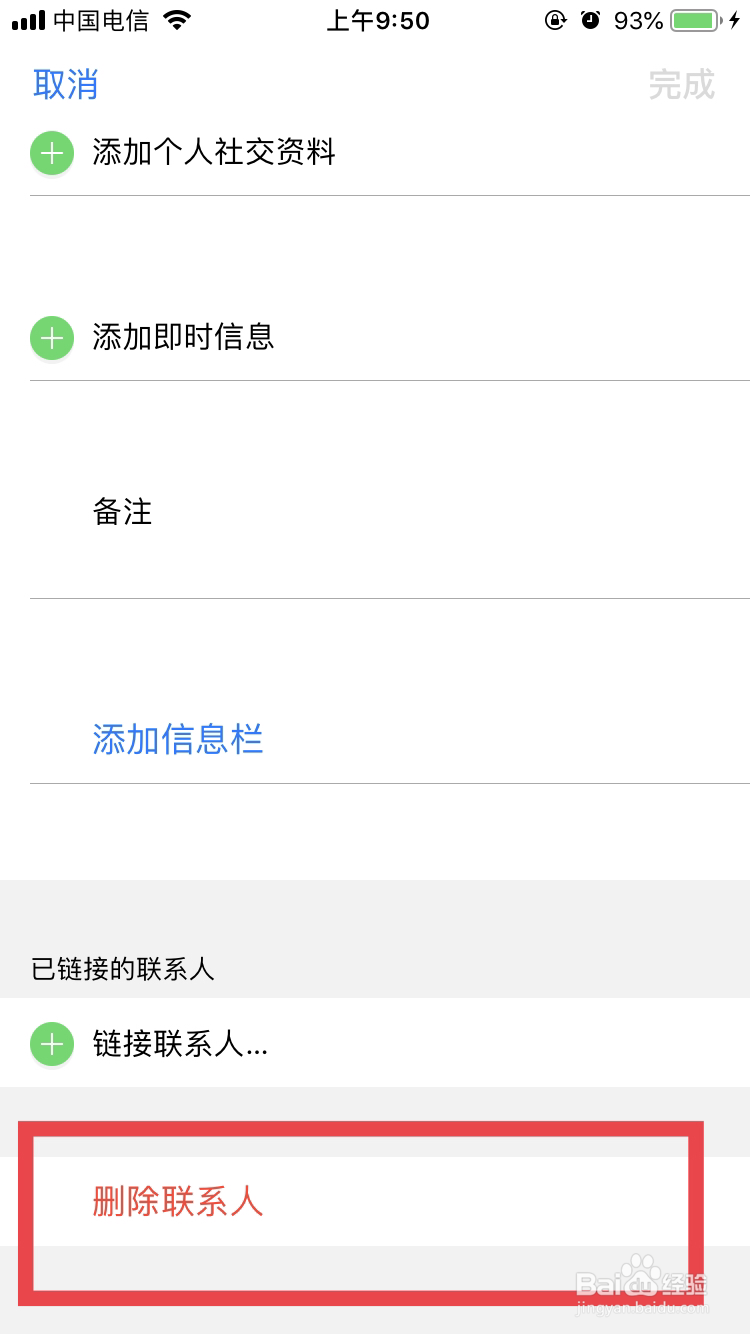Tap the 链接联系人 row text

pyautogui.click(x=180, y=1043)
